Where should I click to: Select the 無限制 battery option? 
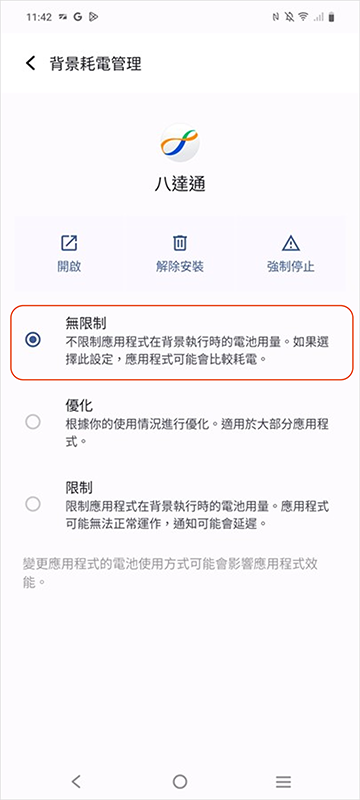(182, 343)
